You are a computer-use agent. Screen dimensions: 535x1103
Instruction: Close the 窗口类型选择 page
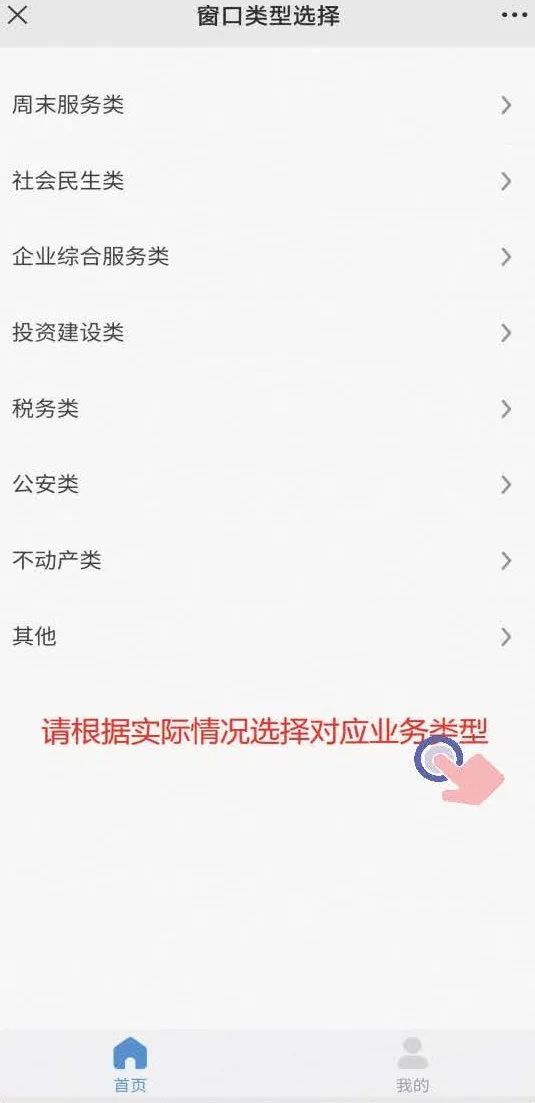(18, 15)
